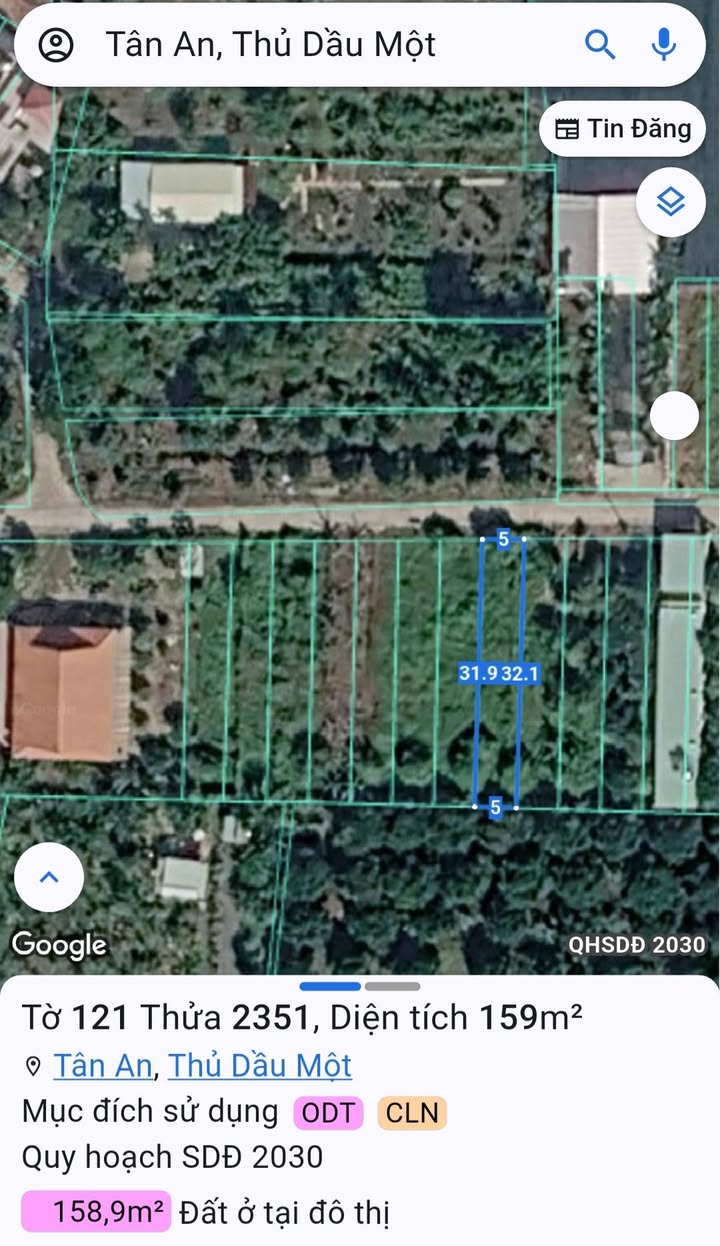Screen dimensions: 720x1246
Task: Select the CLN land-use chip
Action: coord(412,1113)
